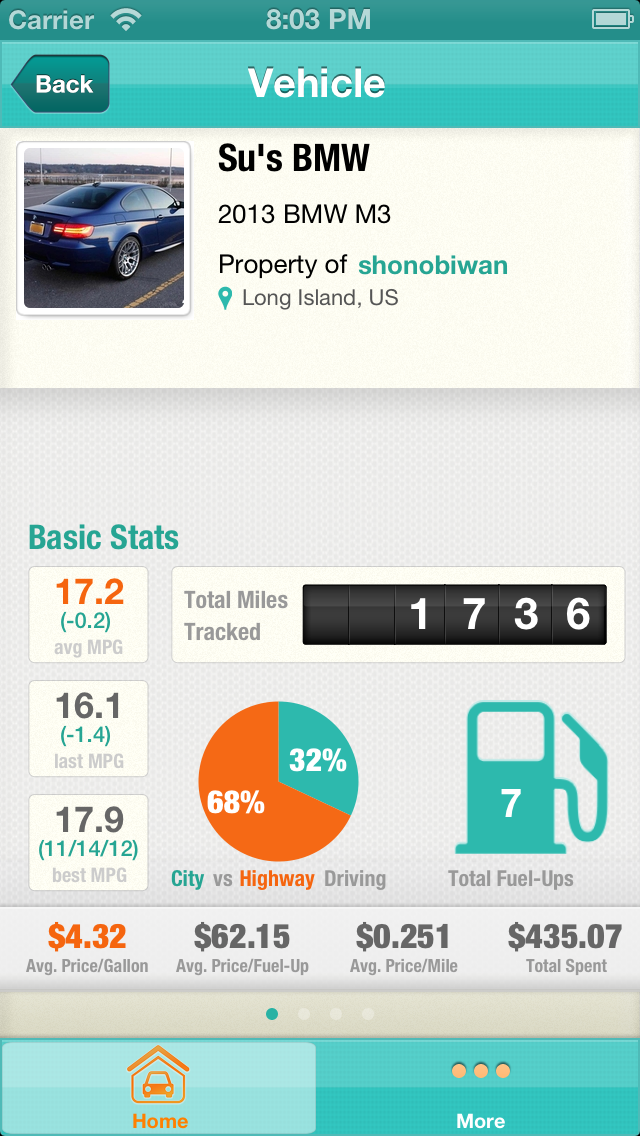Open the More tab
This screenshot has height=1136, width=640.
[480, 1088]
